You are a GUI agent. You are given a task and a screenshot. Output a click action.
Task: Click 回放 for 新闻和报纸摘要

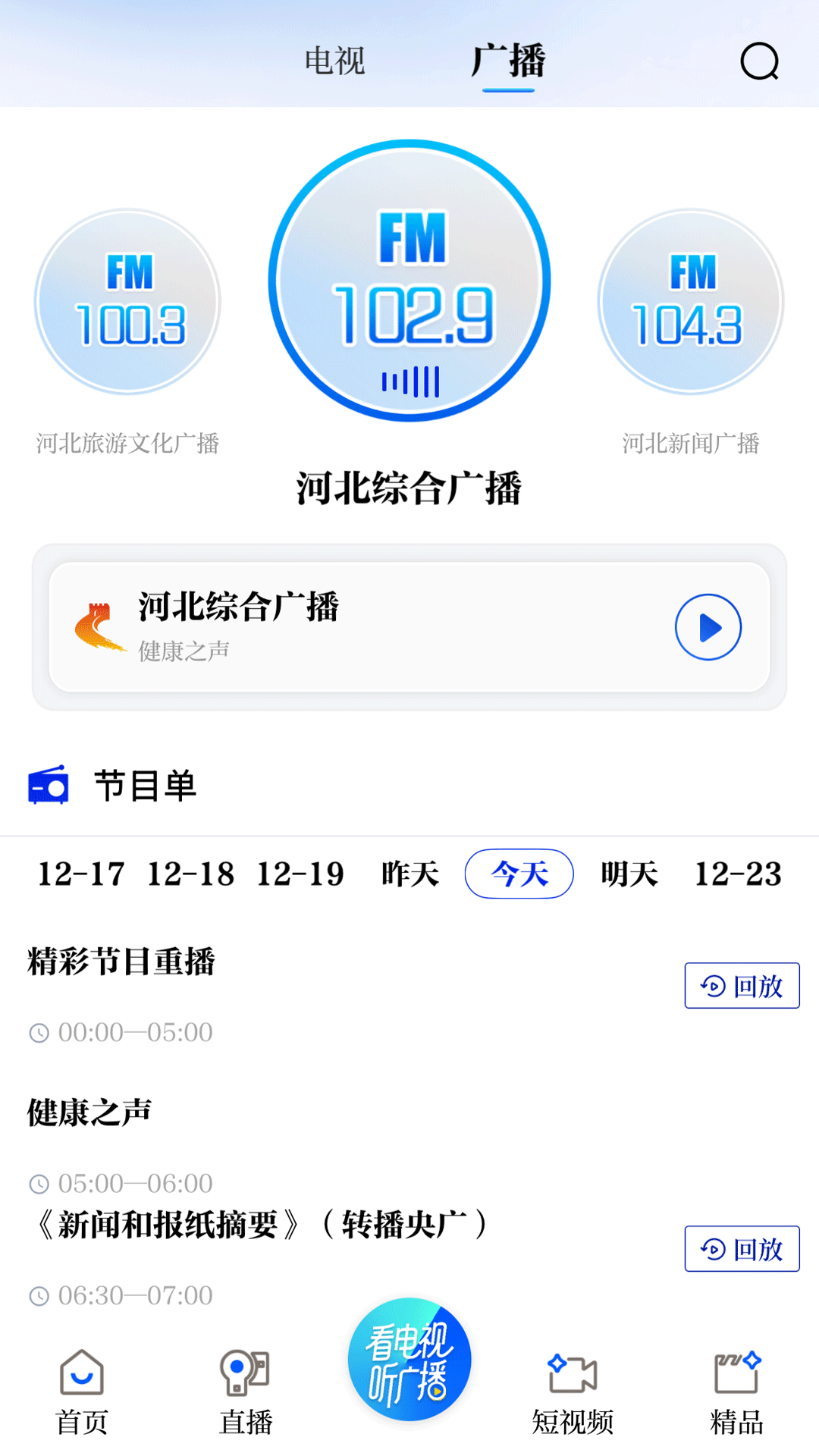tap(742, 1249)
